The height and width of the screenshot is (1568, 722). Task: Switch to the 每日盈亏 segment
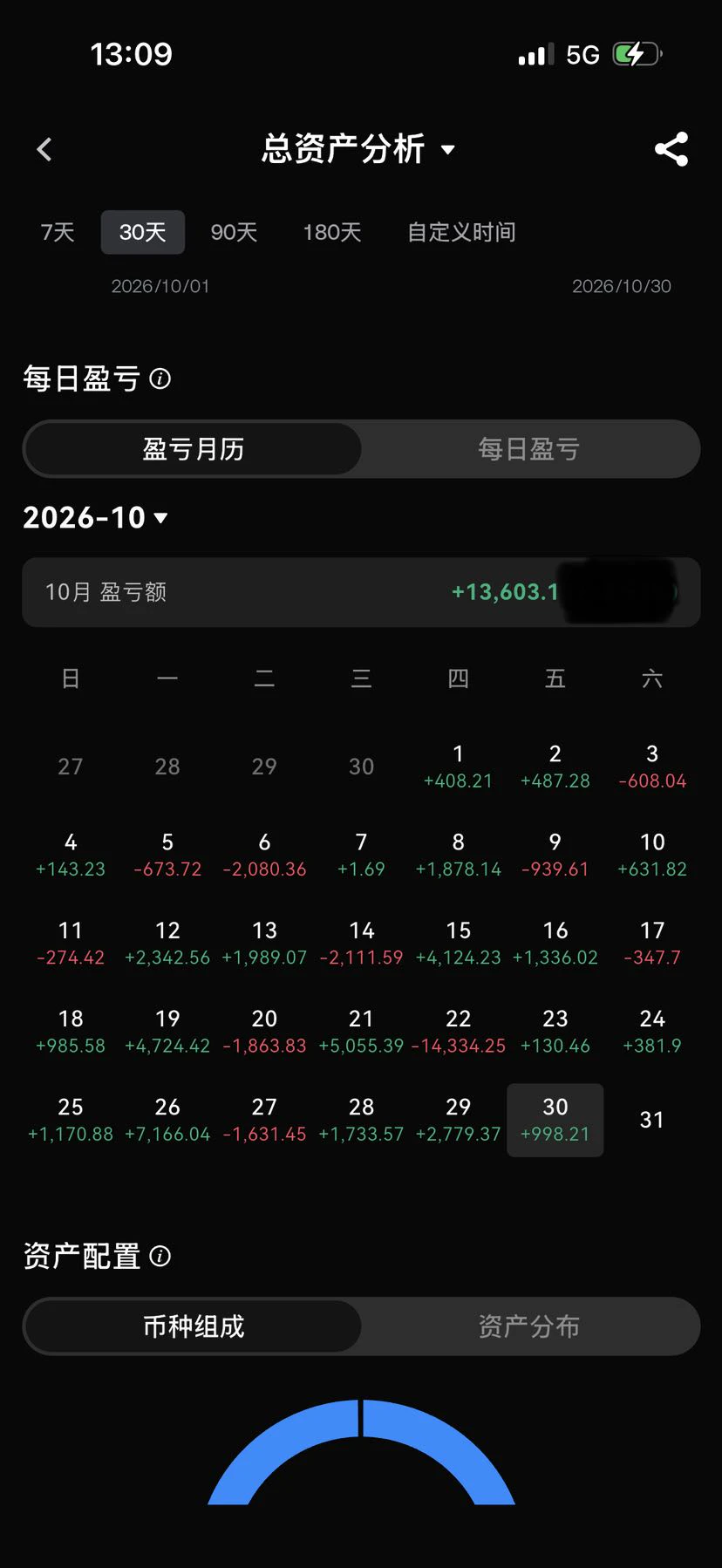tap(529, 449)
